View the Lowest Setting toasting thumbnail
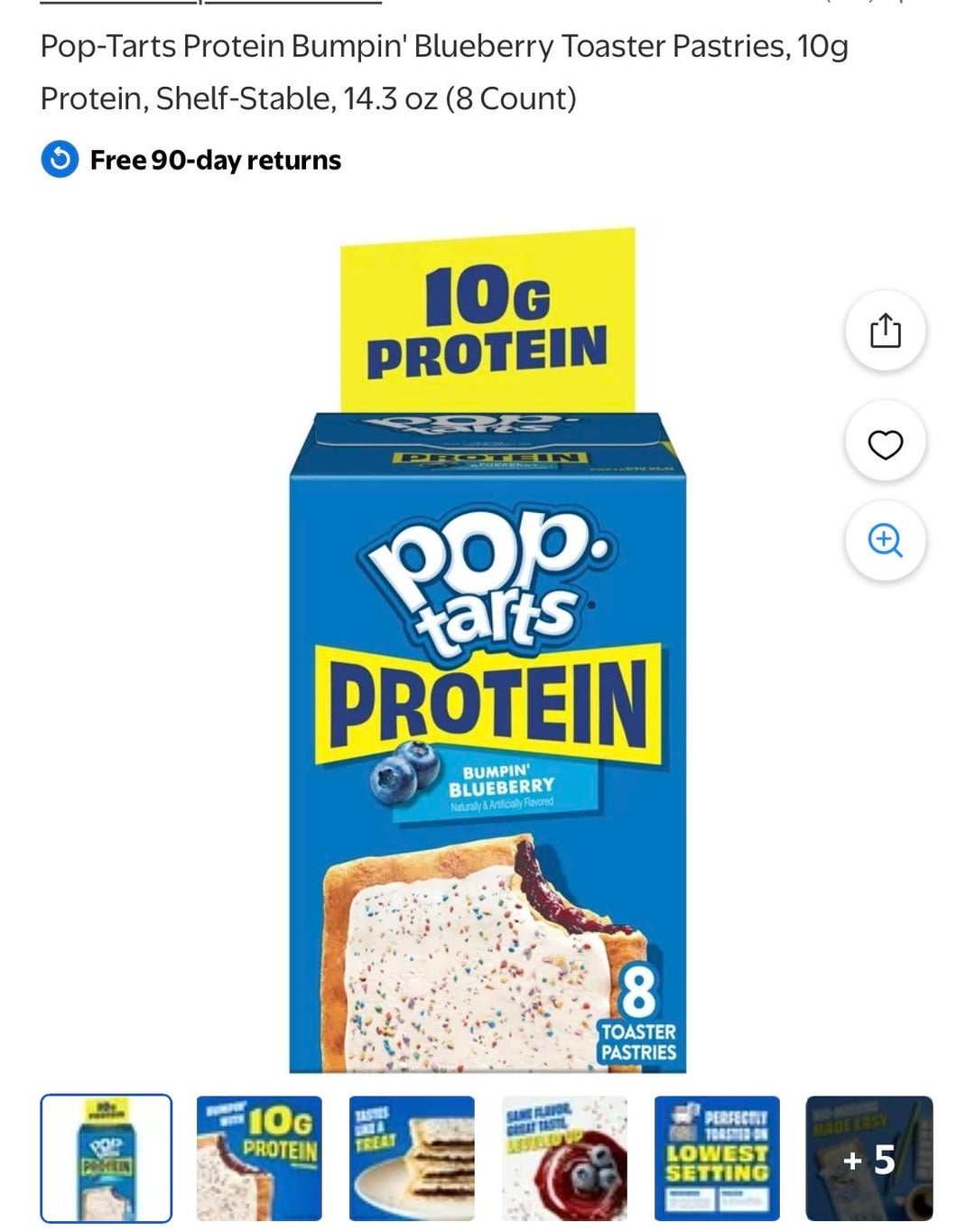The width and height of the screenshot is (975, 1232). [717, 1158]
